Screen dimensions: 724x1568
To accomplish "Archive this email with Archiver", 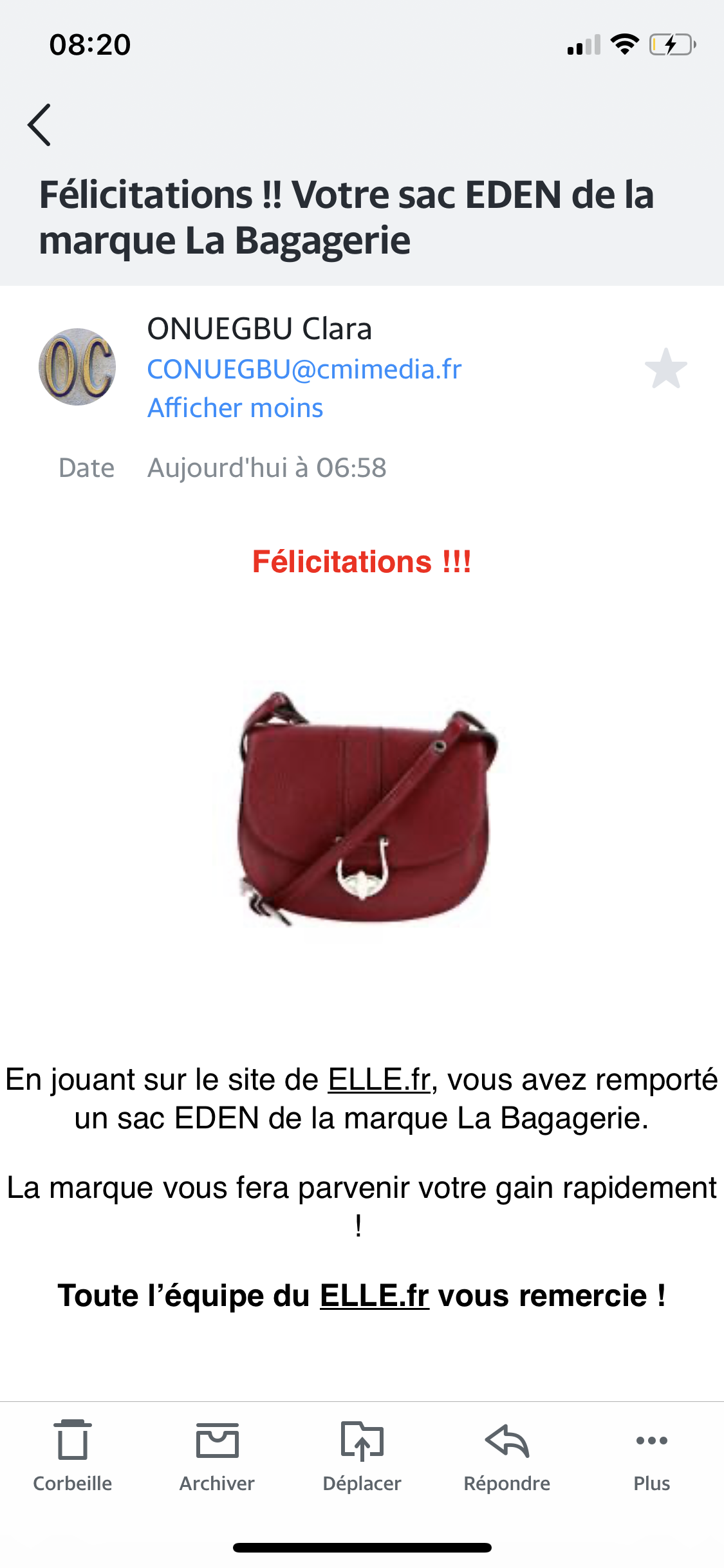I will tap(217, 1456).
